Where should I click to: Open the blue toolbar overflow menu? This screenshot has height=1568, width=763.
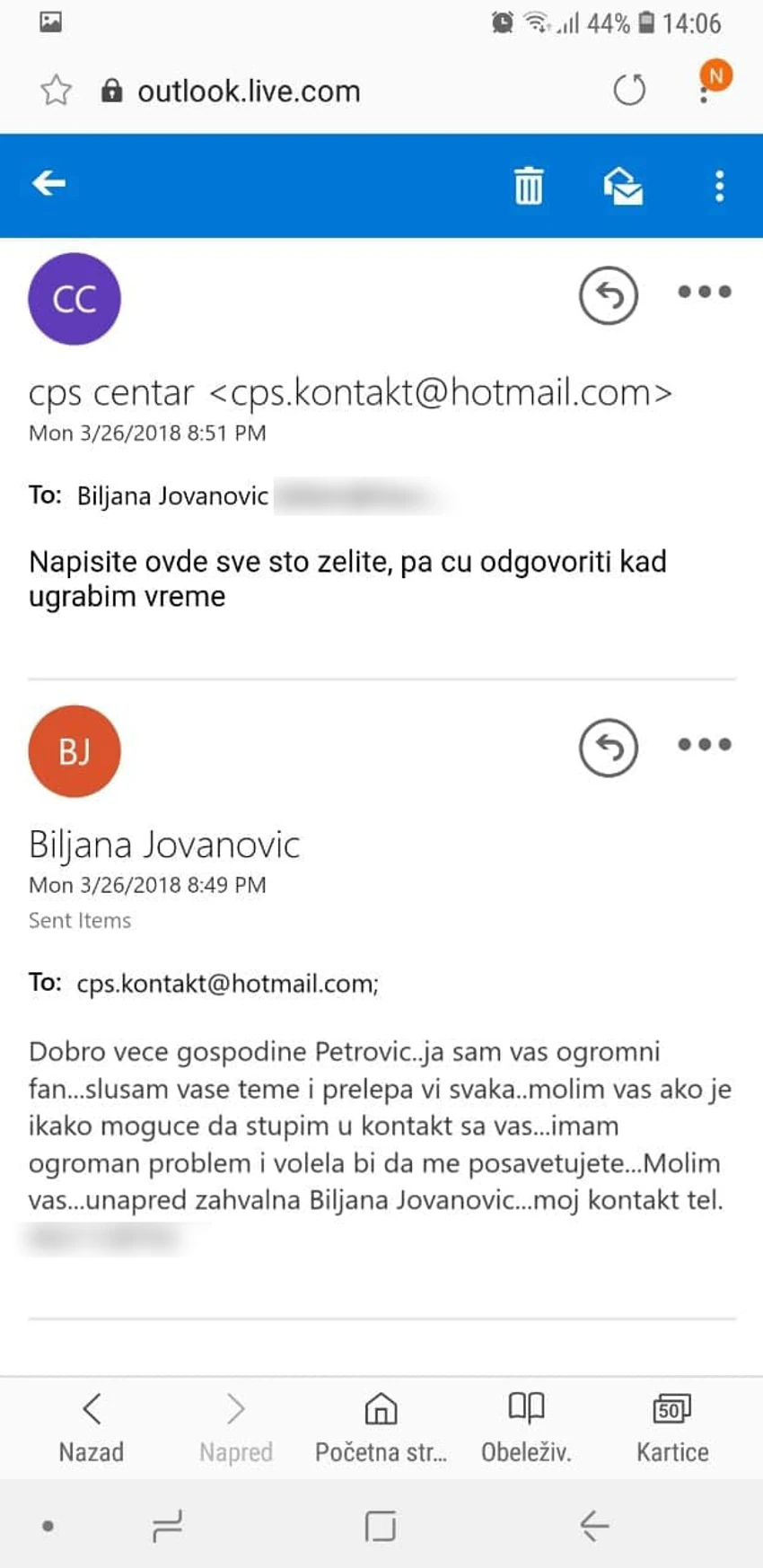tap(719, 186)
